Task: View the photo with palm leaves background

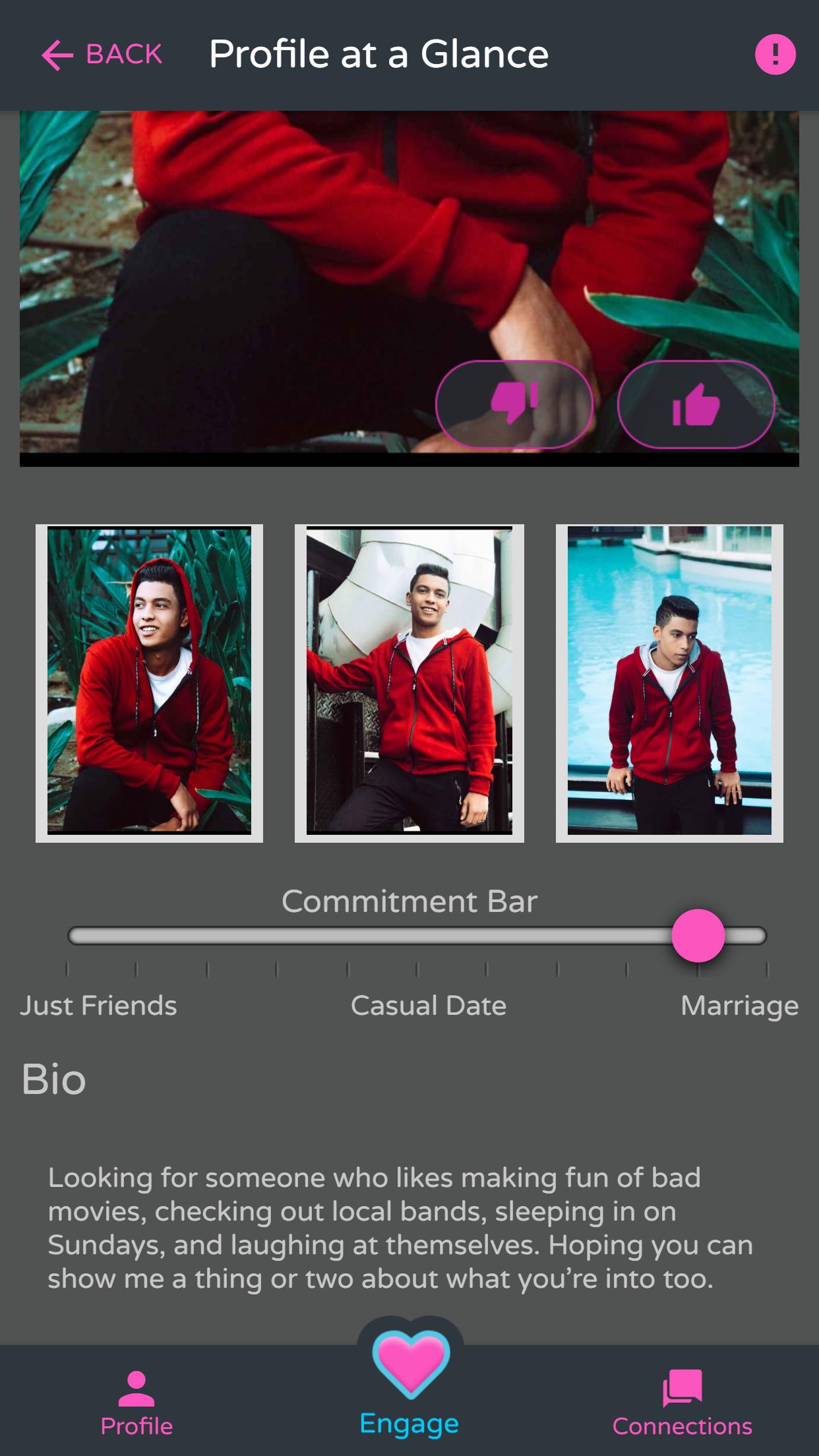Action: [149, 682]
